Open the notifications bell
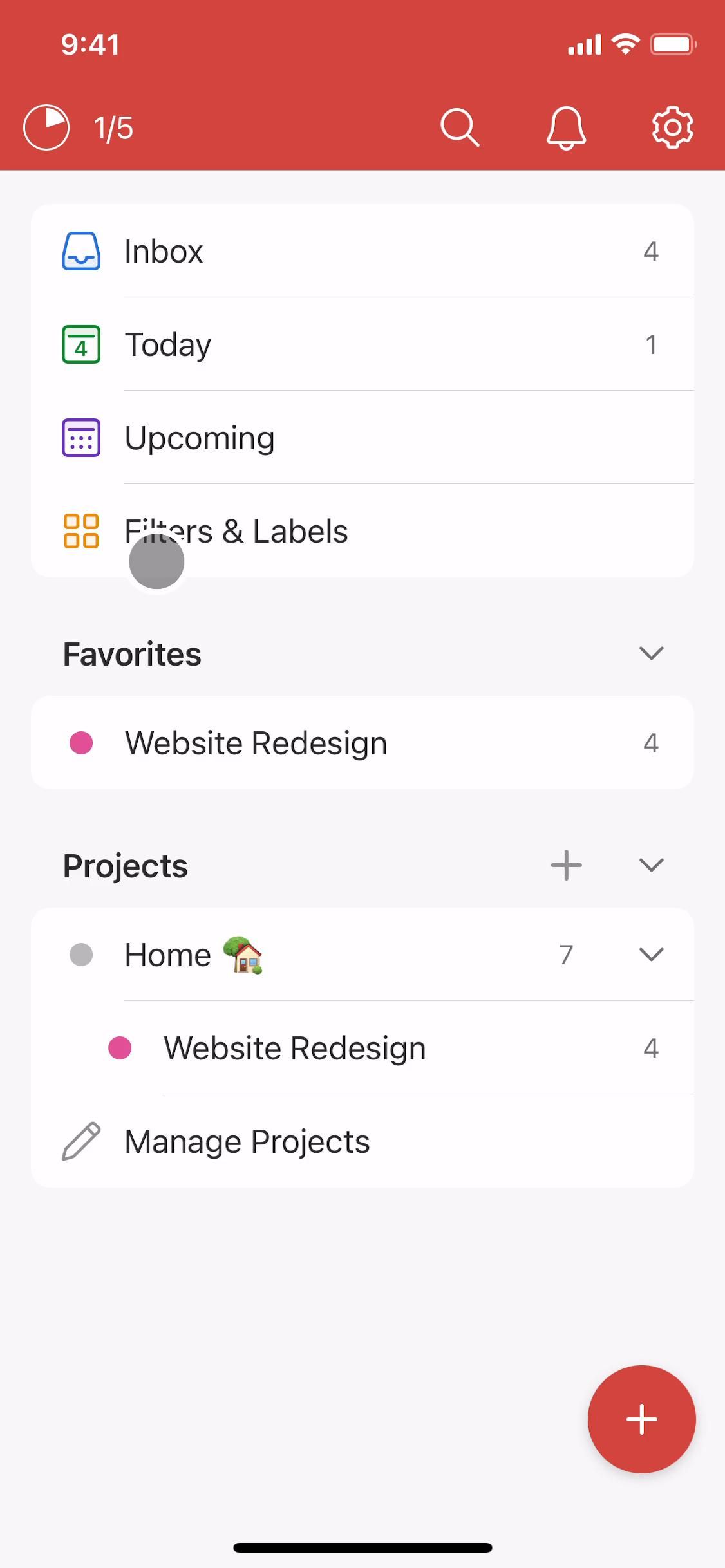 tap(566, 127)
